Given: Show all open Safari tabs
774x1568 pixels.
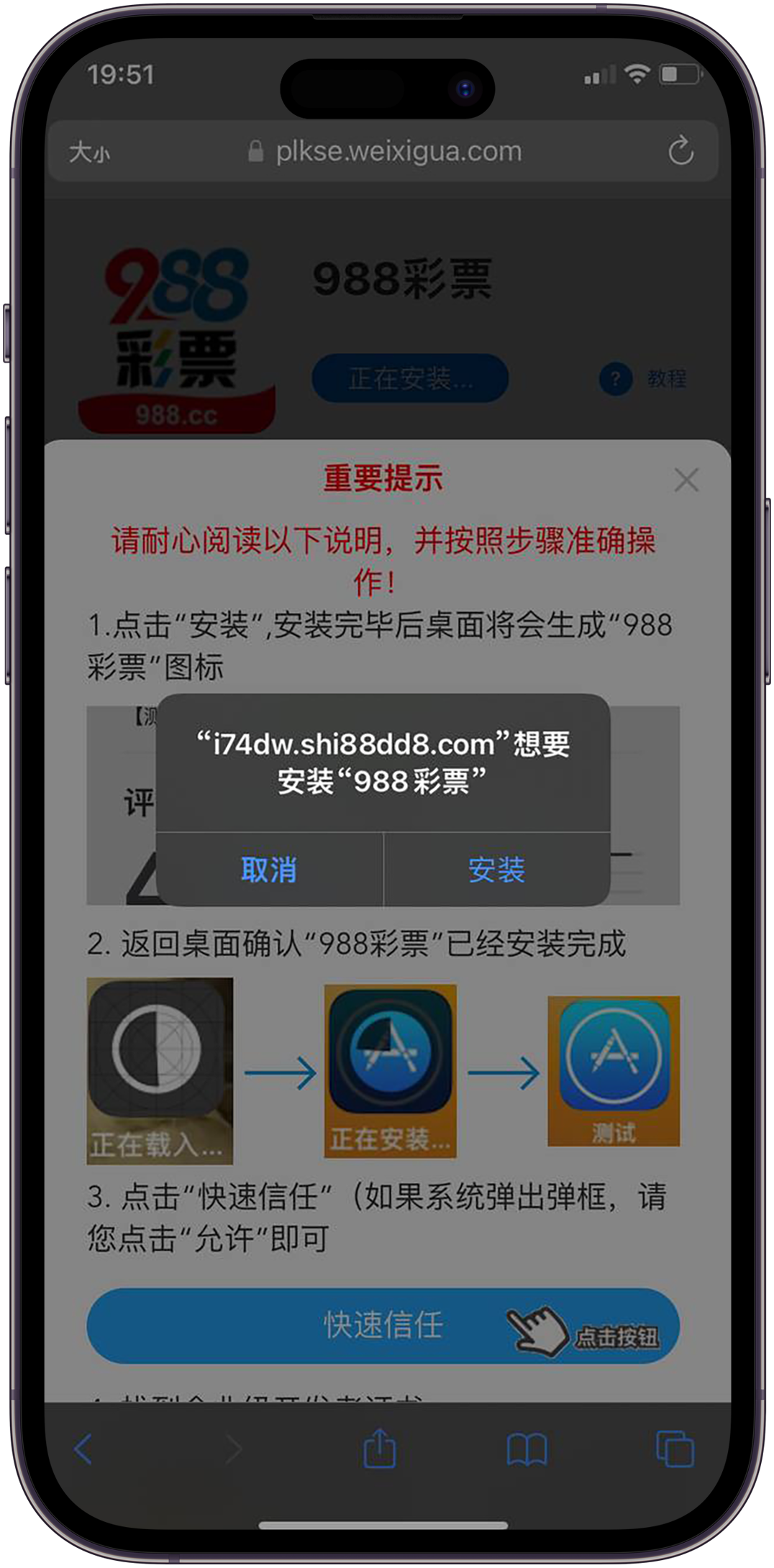Looking at the screenshot, I should click(674, 1449).
